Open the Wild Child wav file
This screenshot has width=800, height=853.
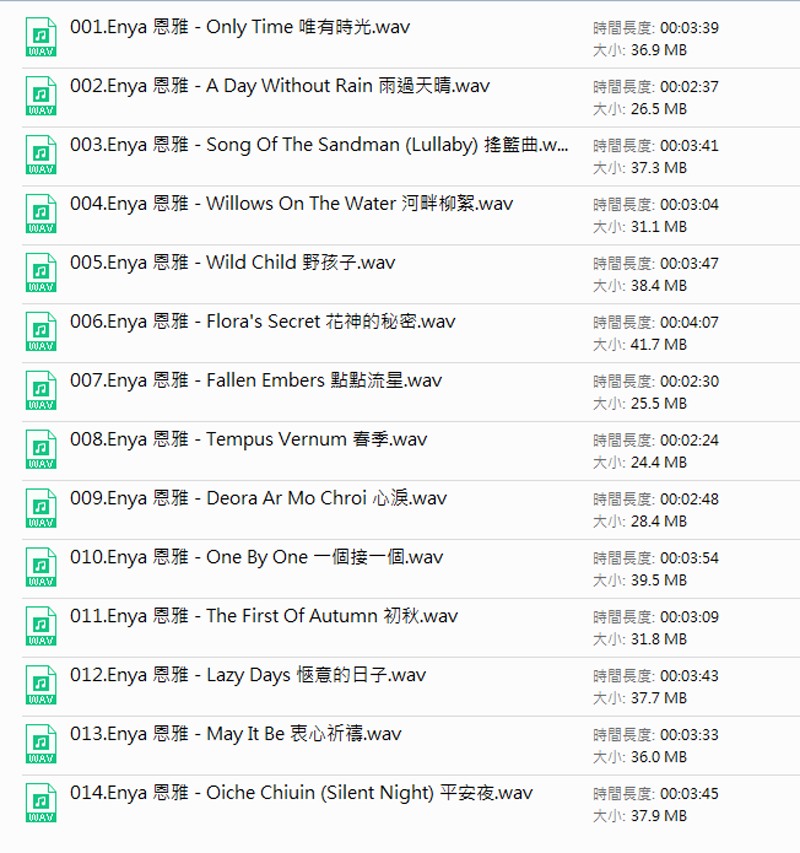[x=233, y=263]
